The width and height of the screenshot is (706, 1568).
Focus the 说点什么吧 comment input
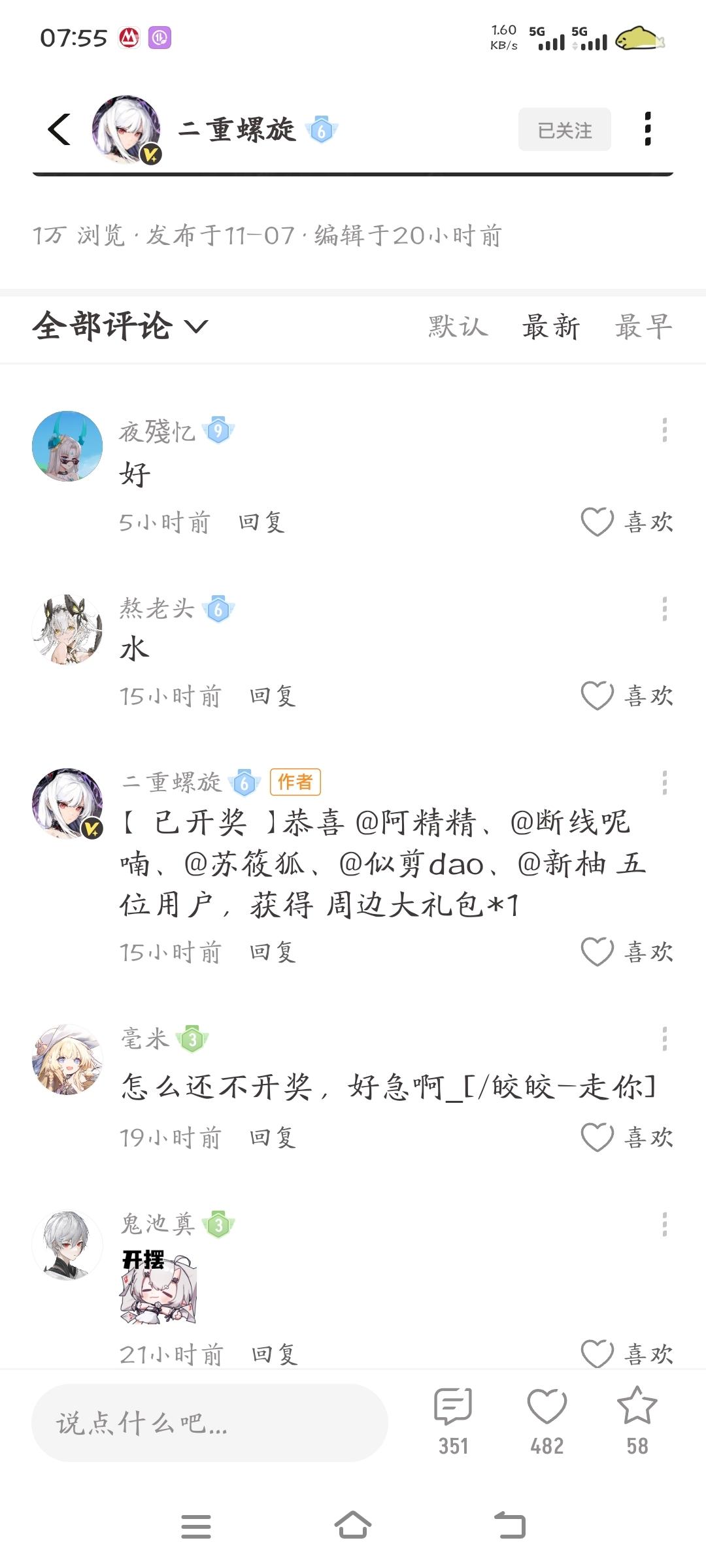click(209, 1422)
